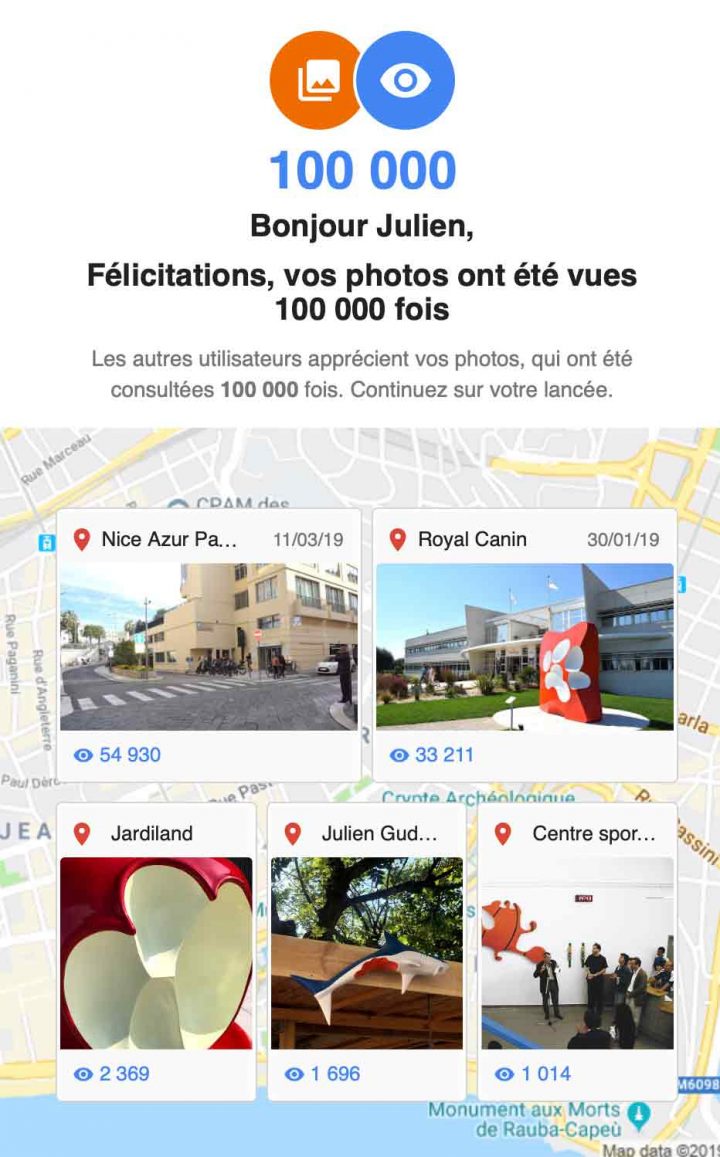Image resolution: width=720 pixels, height=1157 pixels.
Task: Open the Royal Canin photo card
Action: (x=527, y=645)
